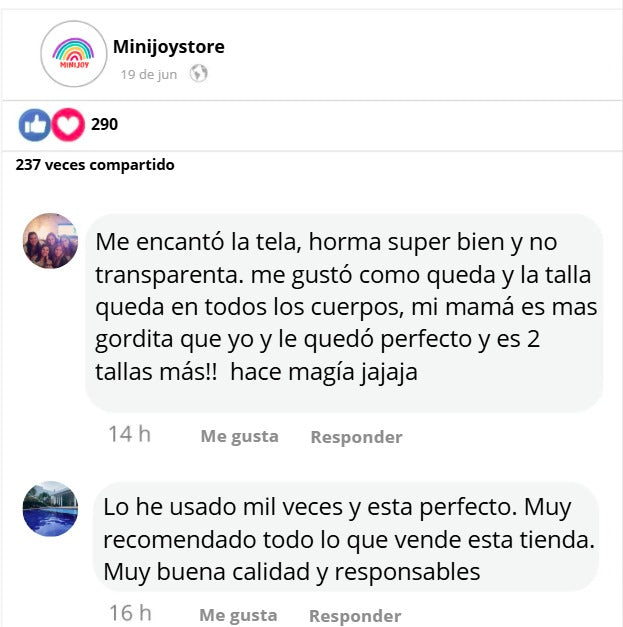Reply to the 'Lo he usado mil veces' comment
The height and width of the screenshot is (627, 623).
(354, 616)
